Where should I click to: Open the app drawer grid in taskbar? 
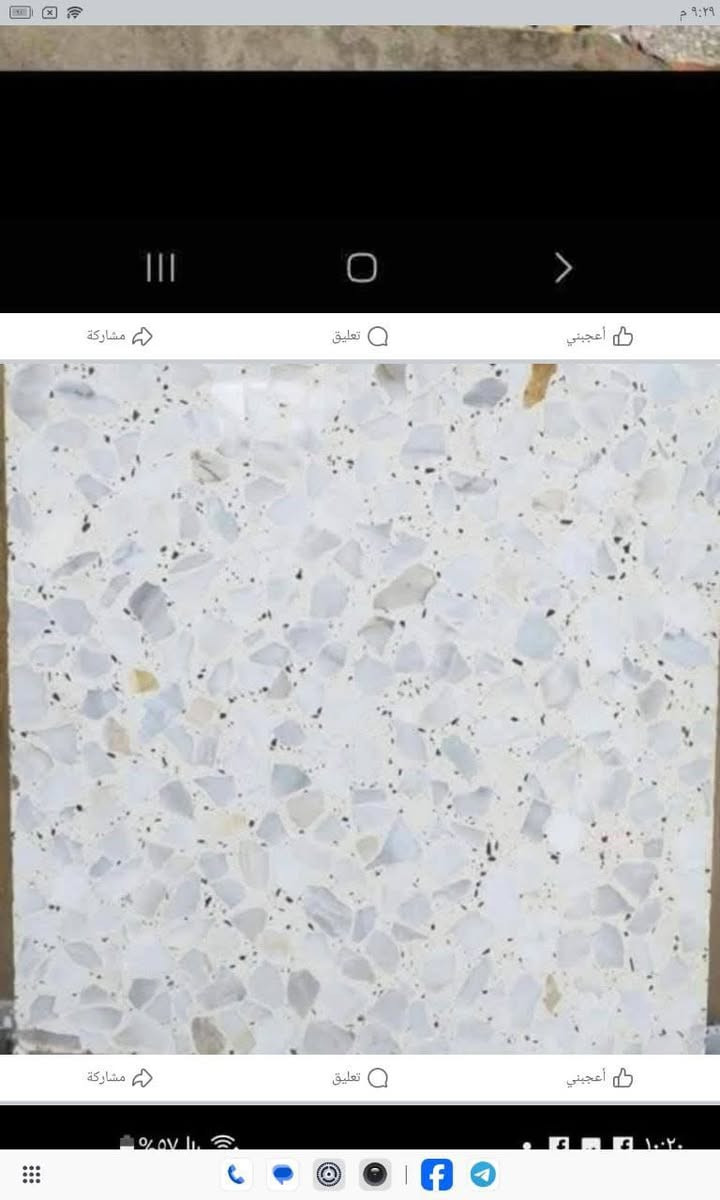coord(31,1174)
